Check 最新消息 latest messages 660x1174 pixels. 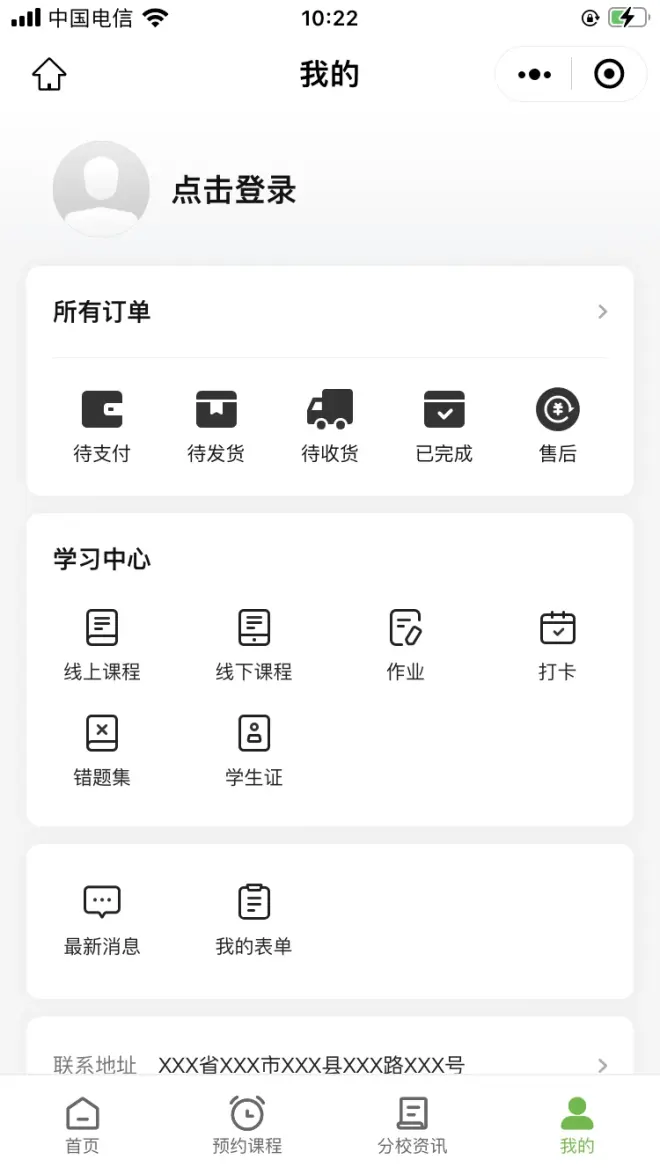coord(102,919)
